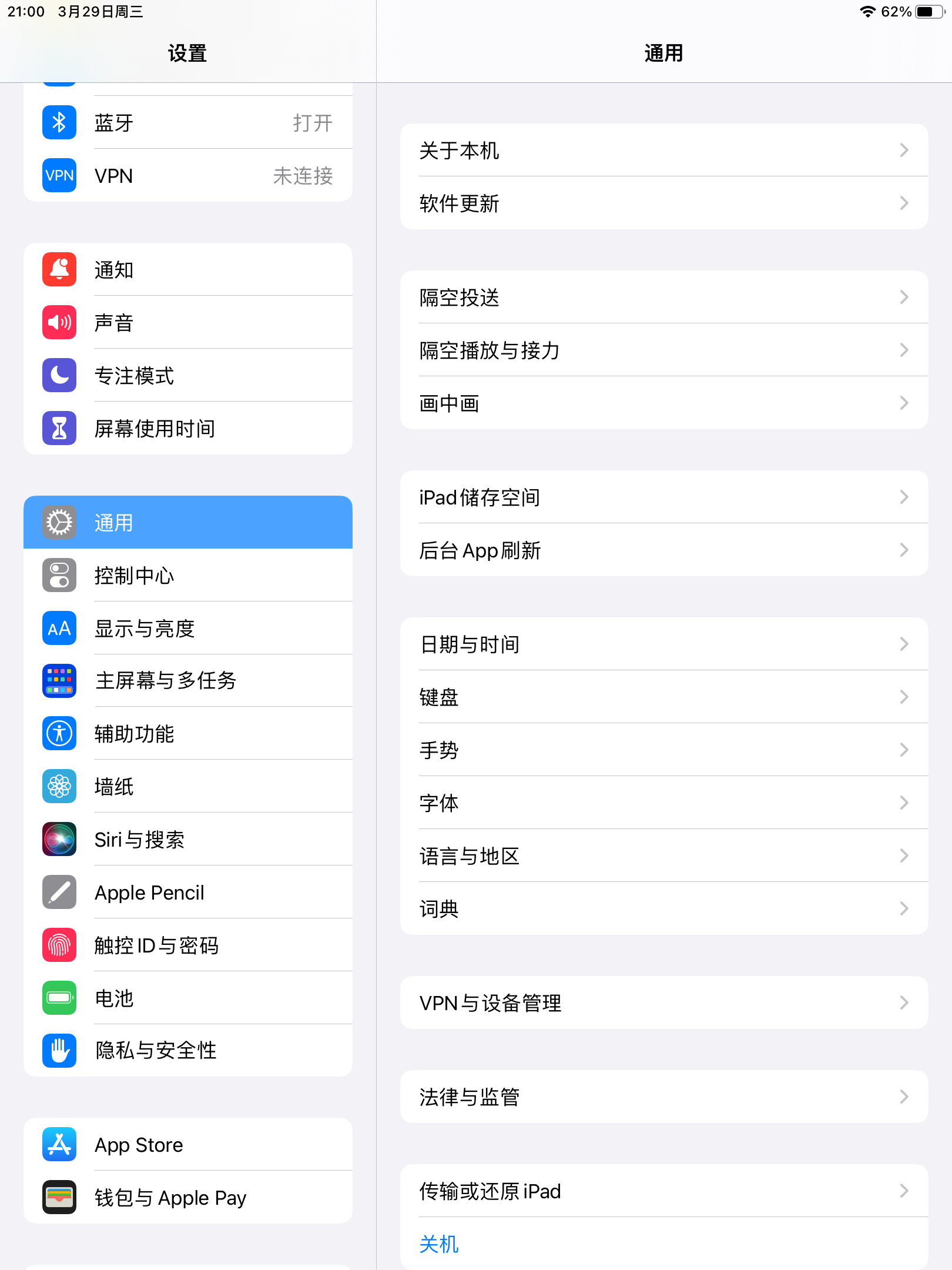Open 蓝牙 (Bluetooth) settings
Viewport: 952px width, 1270px height.
point(188,122)
